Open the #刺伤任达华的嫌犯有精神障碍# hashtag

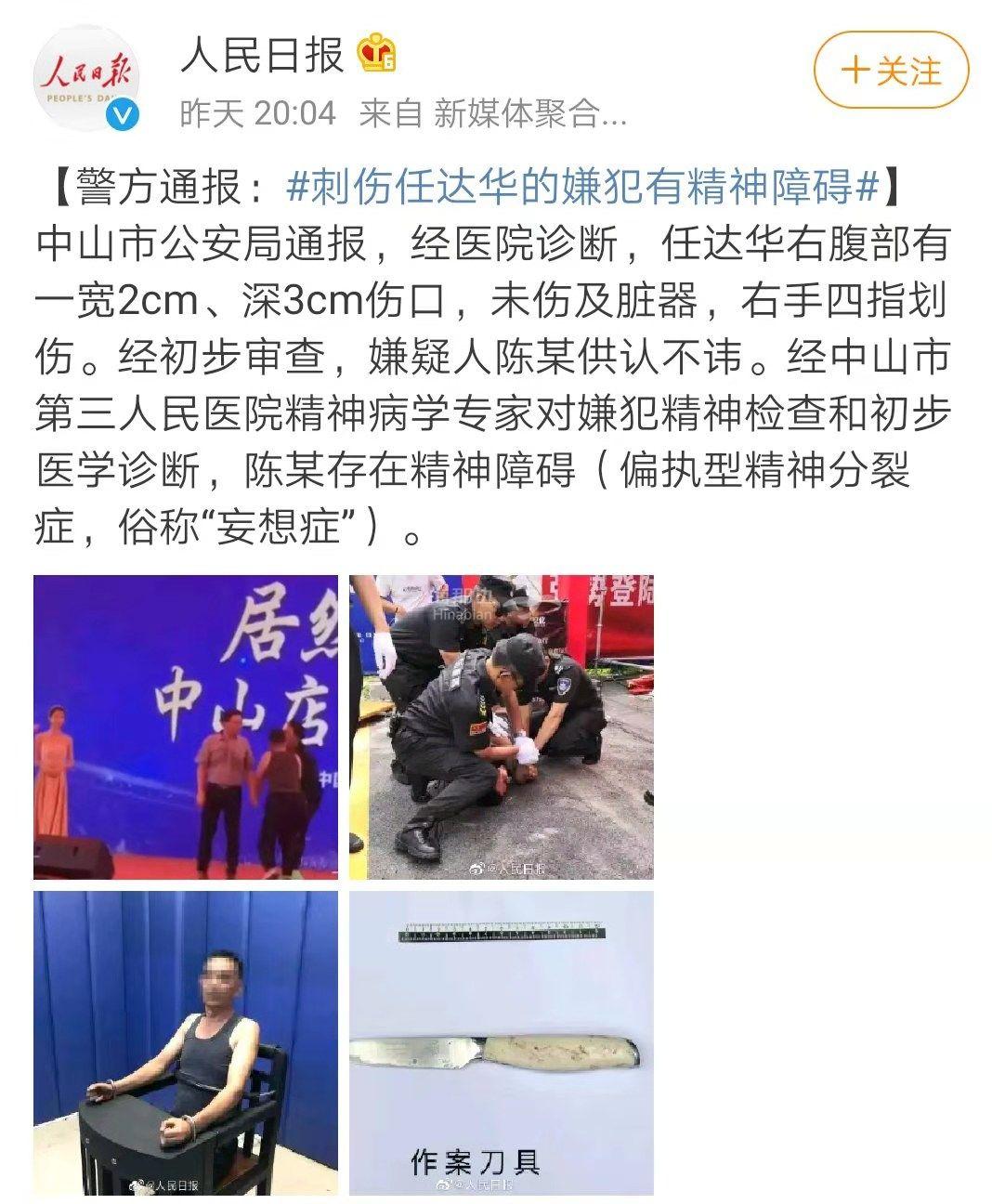coord(582,188)
